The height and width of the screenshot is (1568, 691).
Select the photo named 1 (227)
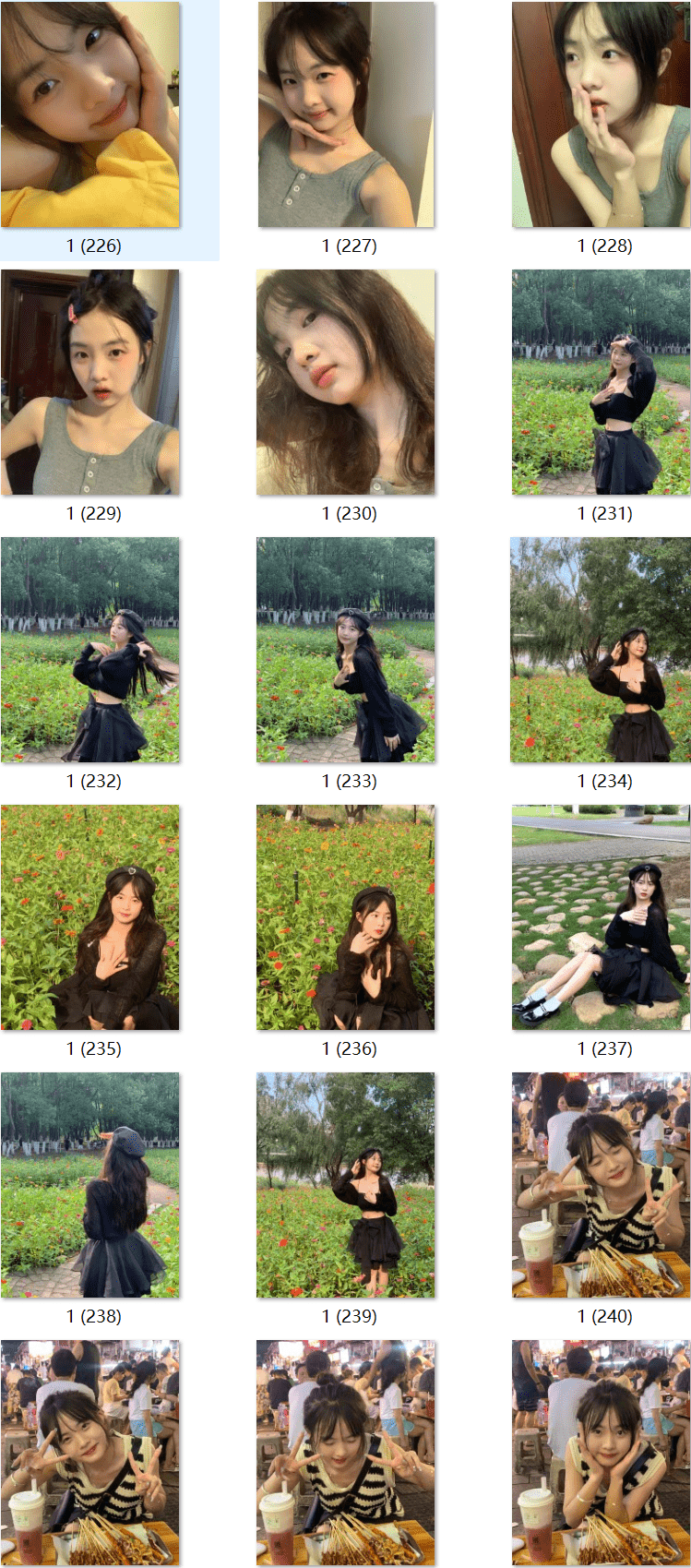346,114
